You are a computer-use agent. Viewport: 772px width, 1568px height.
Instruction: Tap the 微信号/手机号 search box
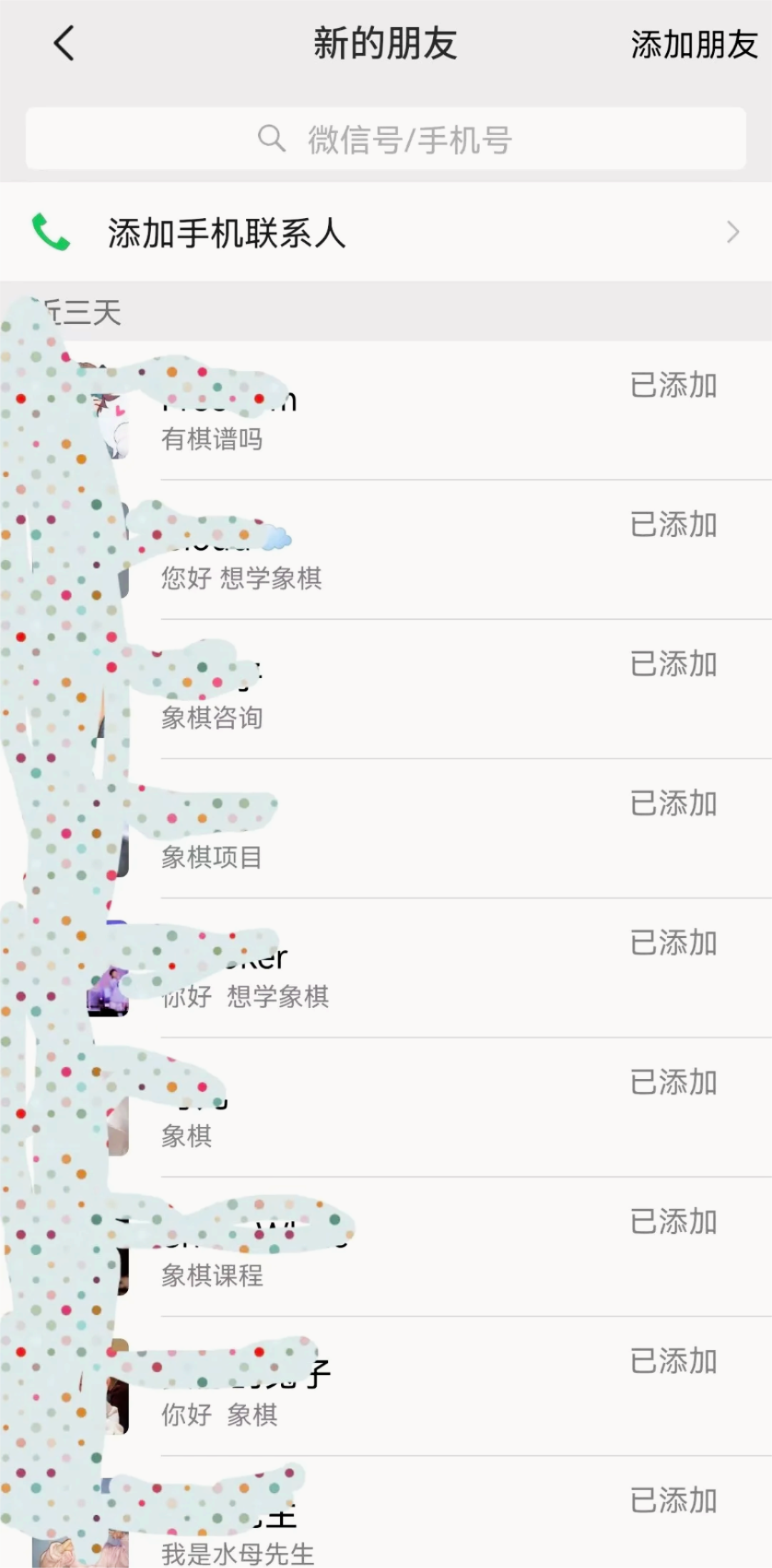click(x=386, y=139)
